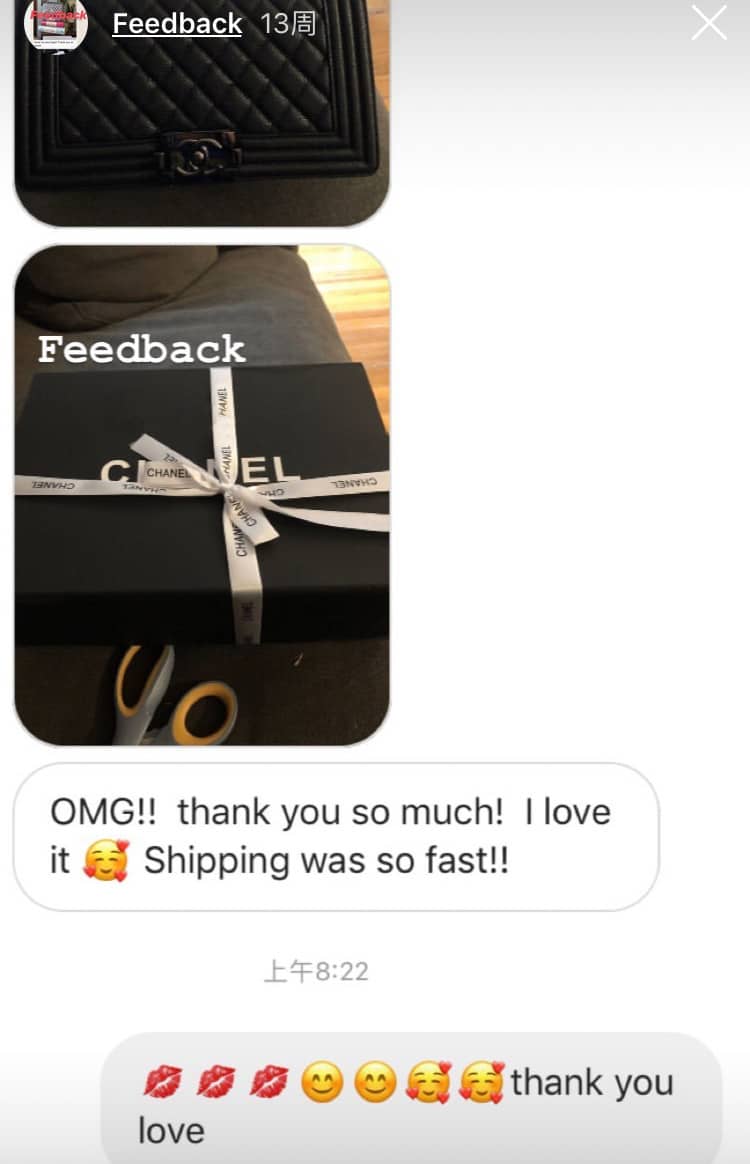Image resolution: width=750 pixels, height=1164 pixels.
Task: Open the Feedback highlight title link
Action: pyautogui.click(x=177, y=24)
